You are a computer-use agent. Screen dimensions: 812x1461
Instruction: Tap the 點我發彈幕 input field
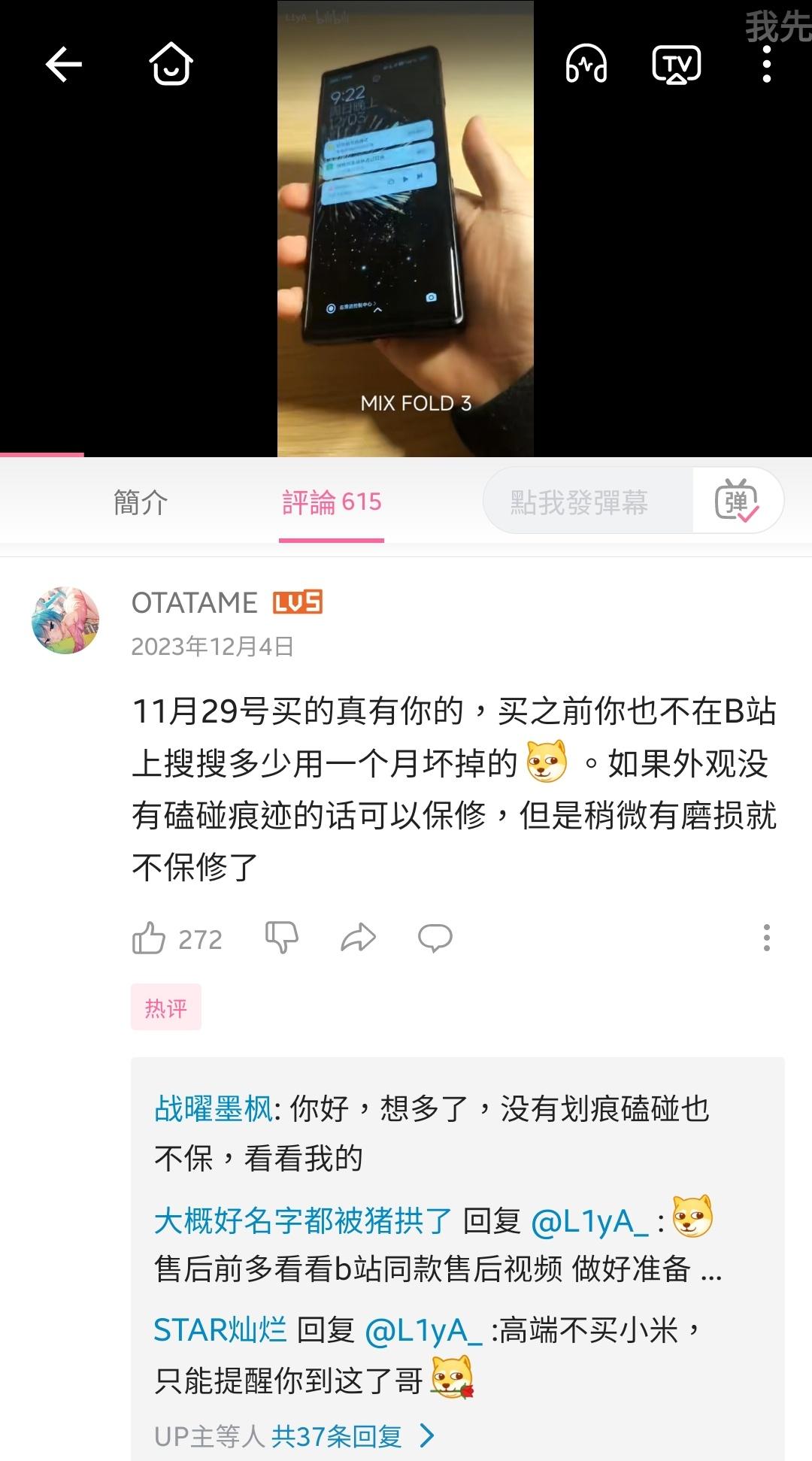tap(579, 502)
